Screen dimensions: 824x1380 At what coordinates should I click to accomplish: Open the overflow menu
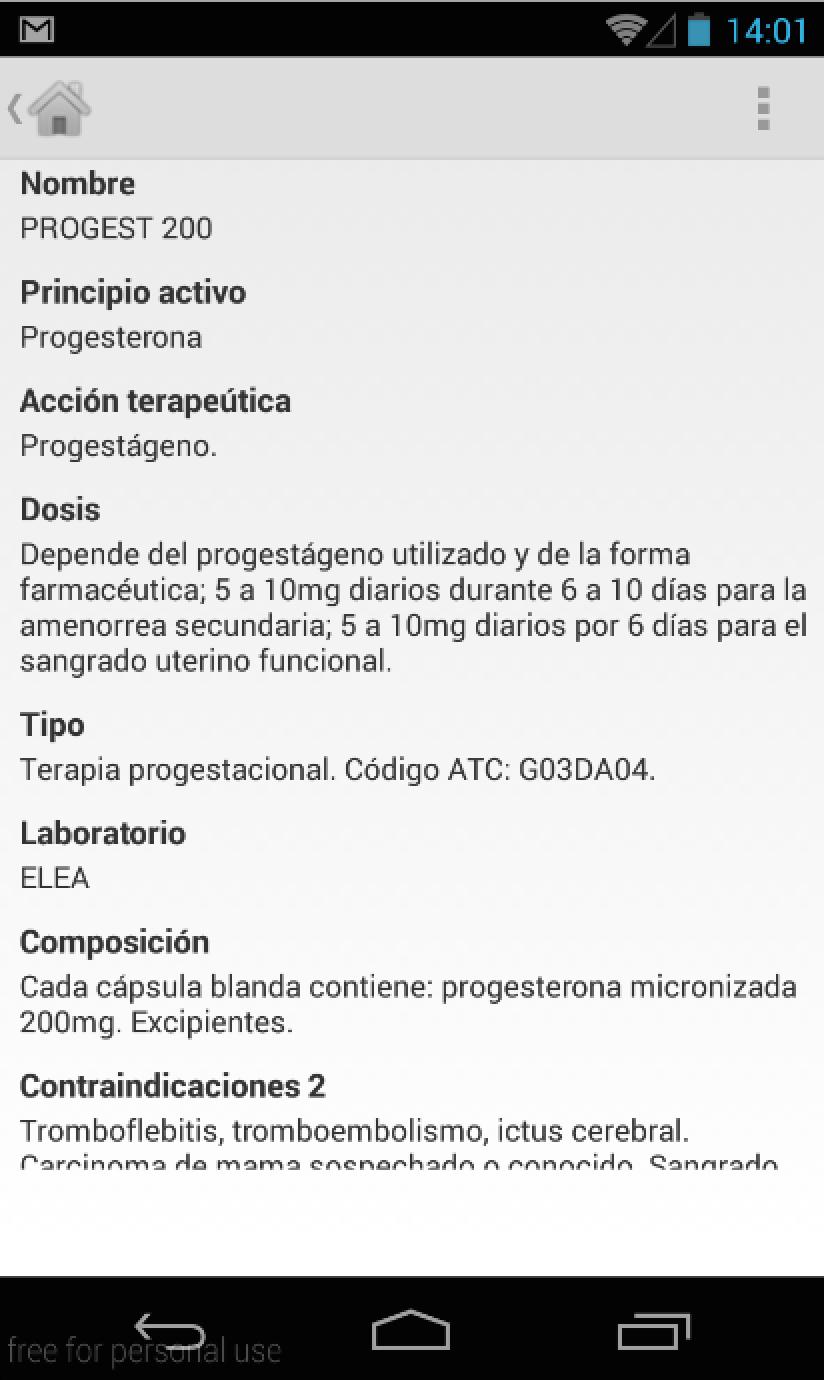[x=763, y=108]
